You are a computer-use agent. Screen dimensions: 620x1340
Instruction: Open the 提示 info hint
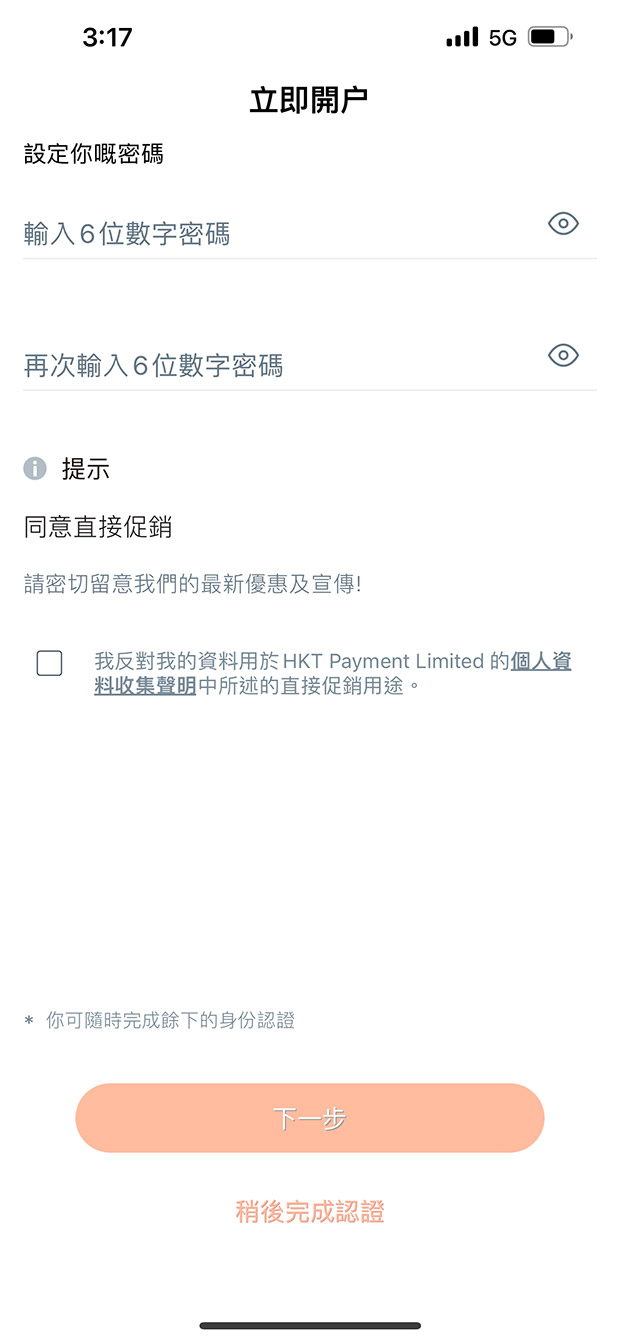click(36, 468)
